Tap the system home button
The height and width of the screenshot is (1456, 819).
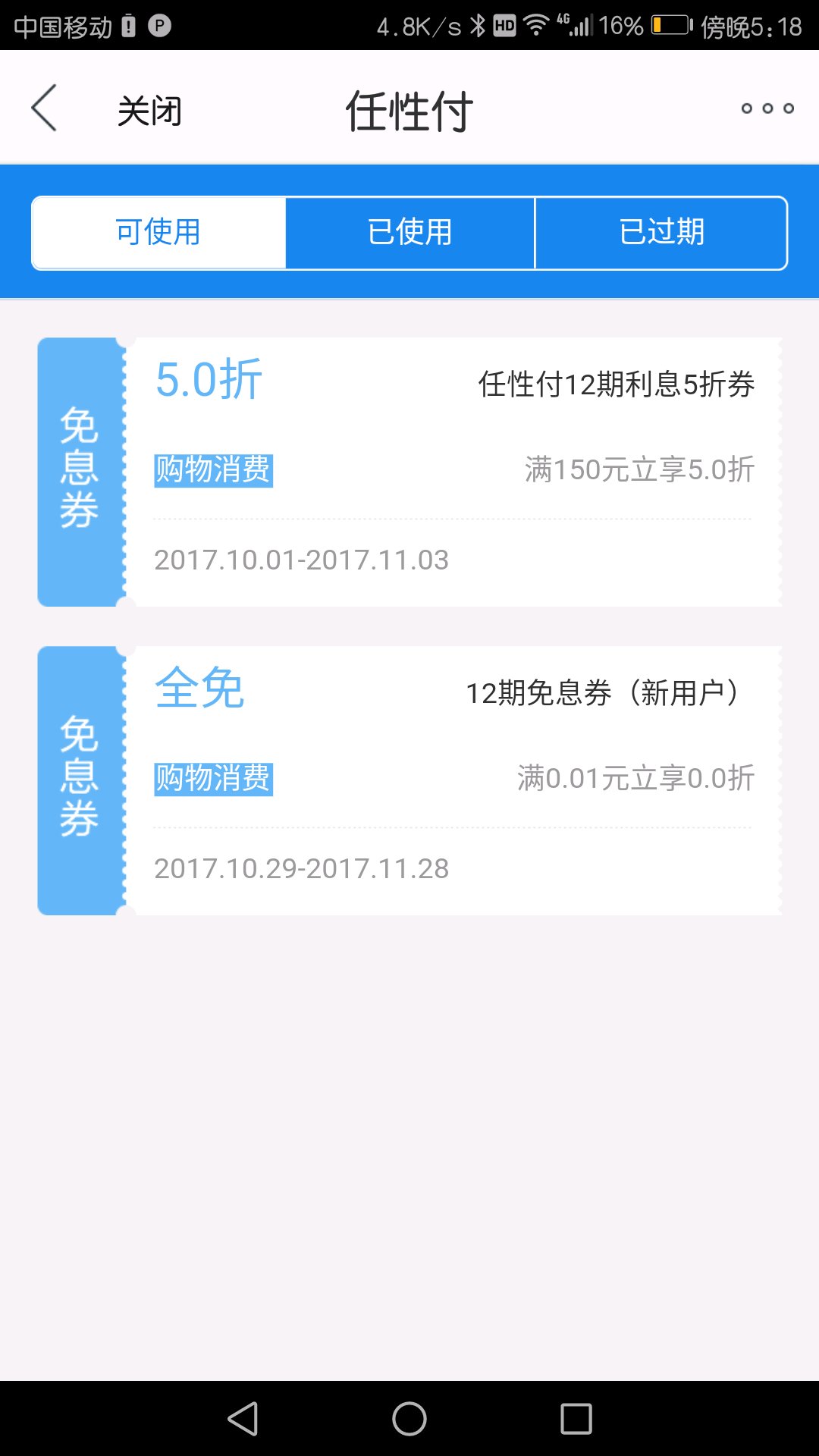(409, 1418)
